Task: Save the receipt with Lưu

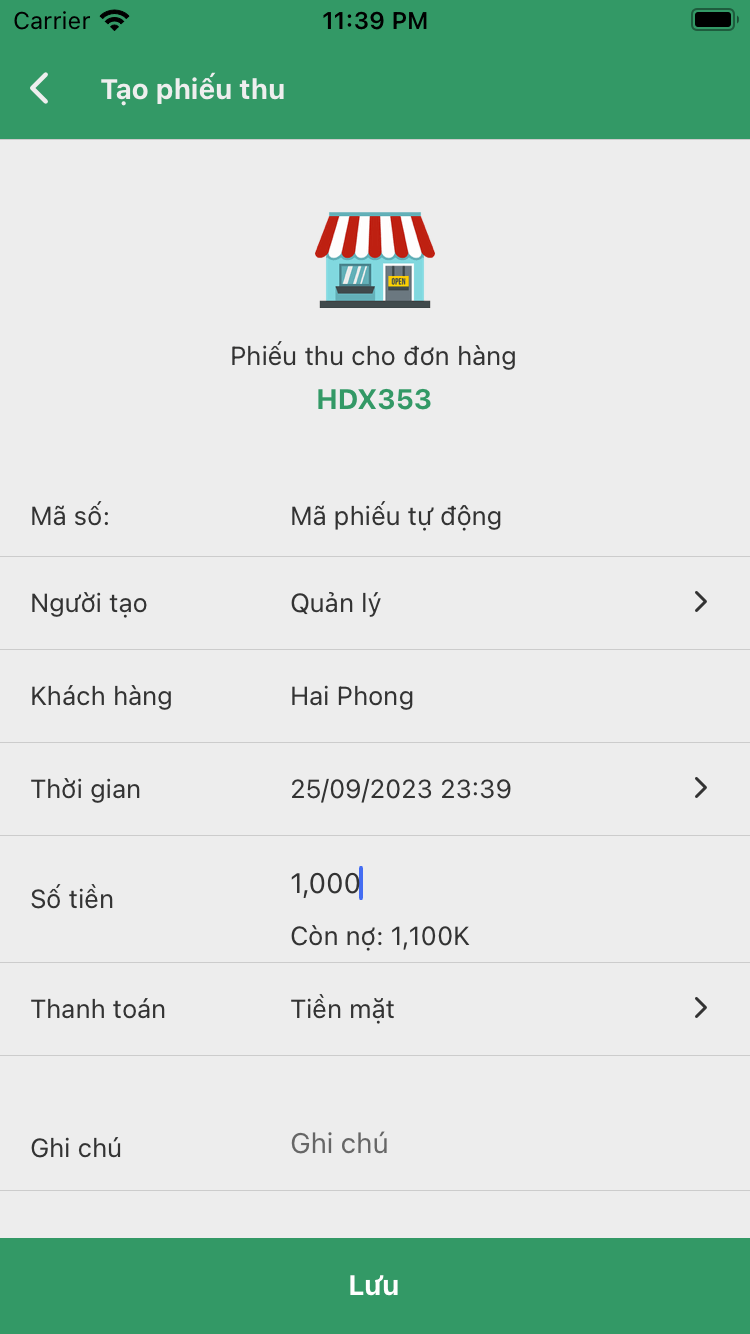Action: pos(375,1286)
